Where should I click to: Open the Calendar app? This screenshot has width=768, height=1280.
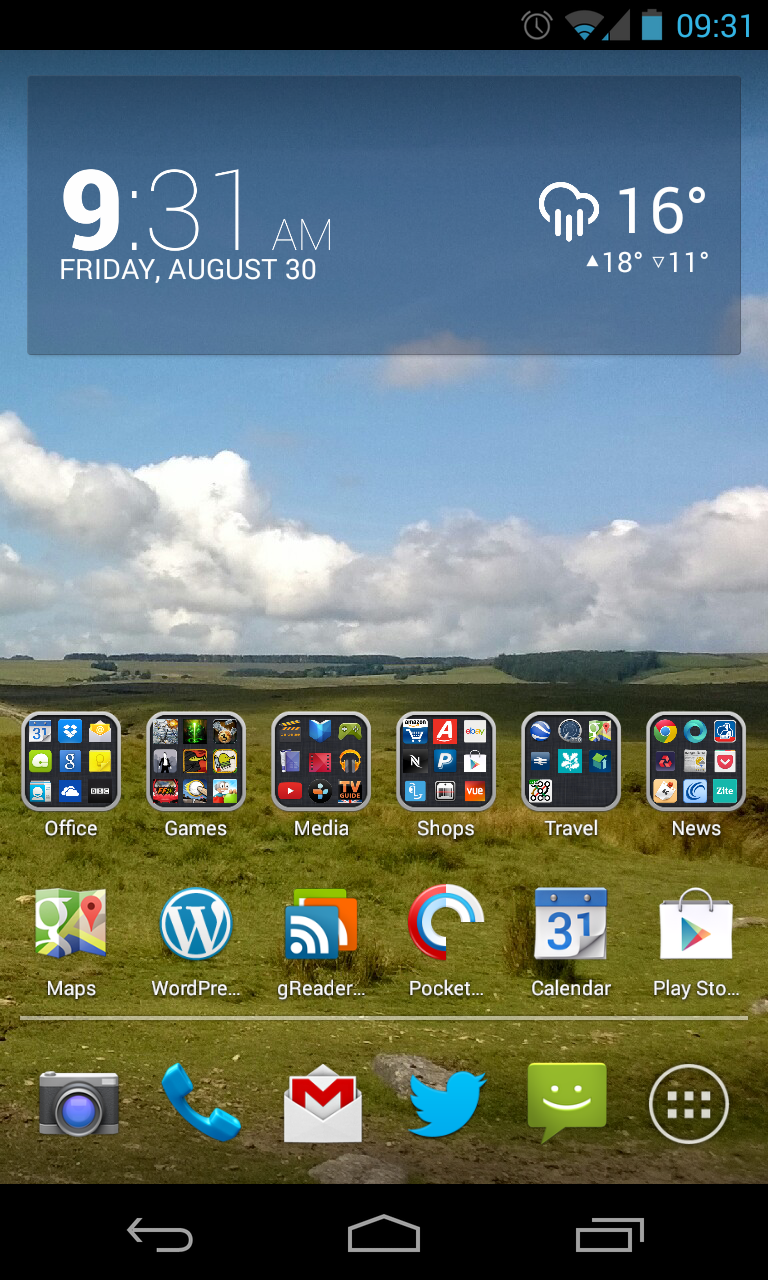click(x=571, y=925)
